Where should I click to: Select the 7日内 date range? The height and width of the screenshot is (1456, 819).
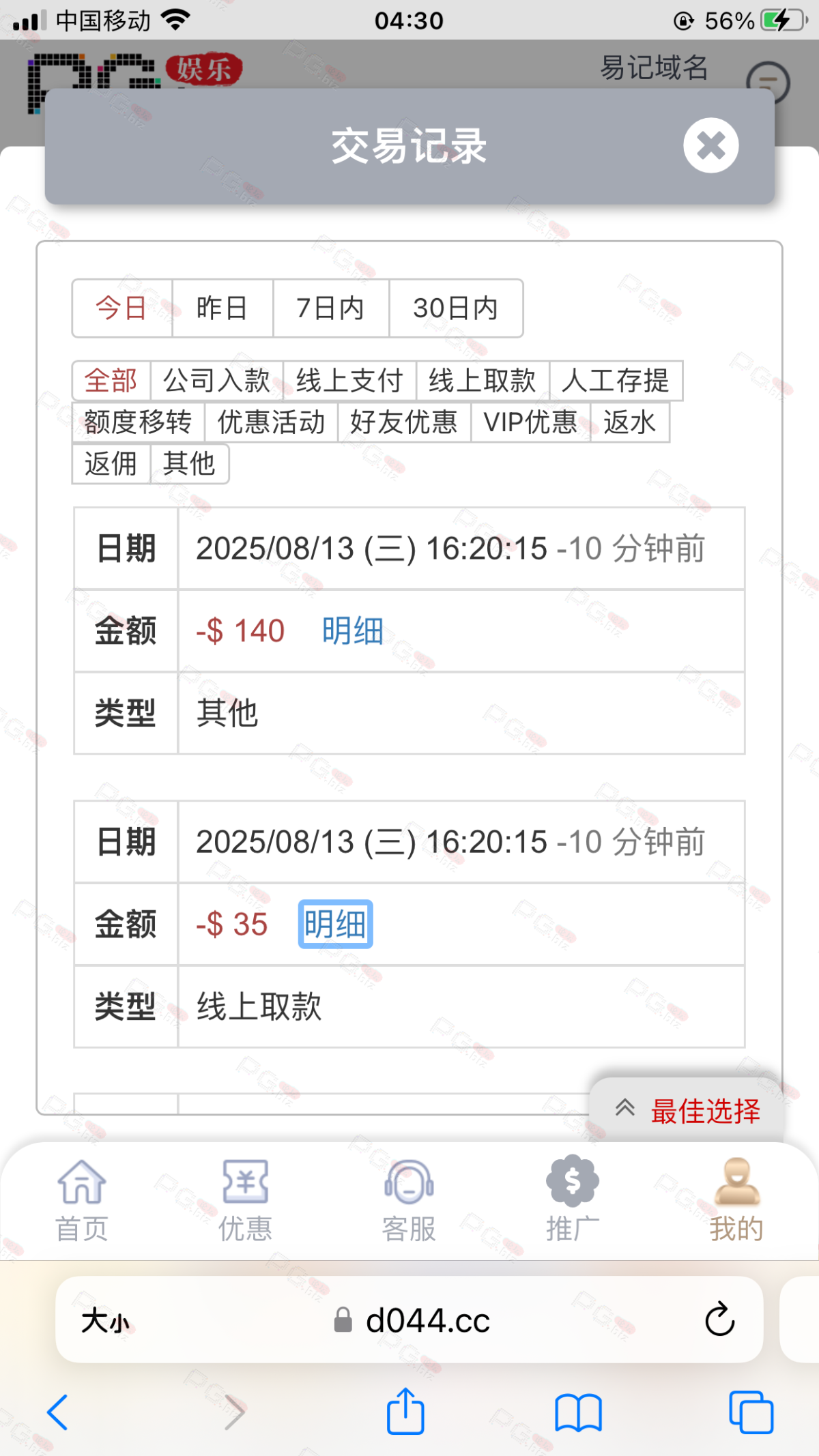pos(330,308)
